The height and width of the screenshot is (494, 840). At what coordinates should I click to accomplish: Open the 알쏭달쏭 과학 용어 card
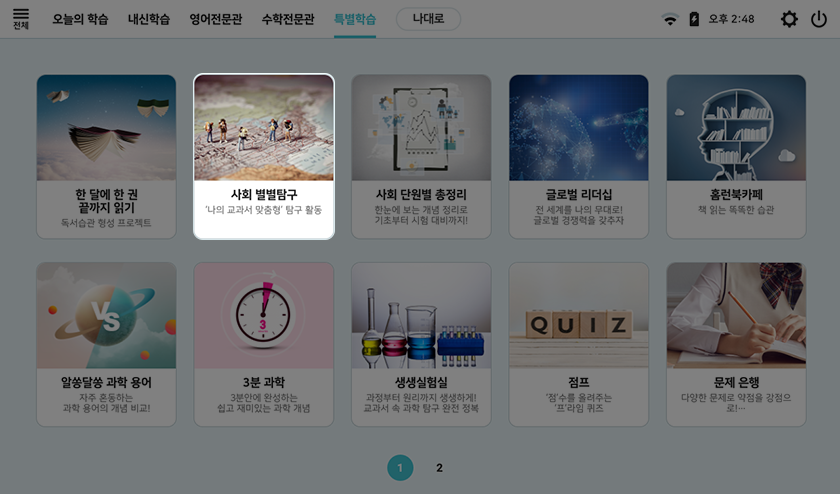click(x=106, y=344)
